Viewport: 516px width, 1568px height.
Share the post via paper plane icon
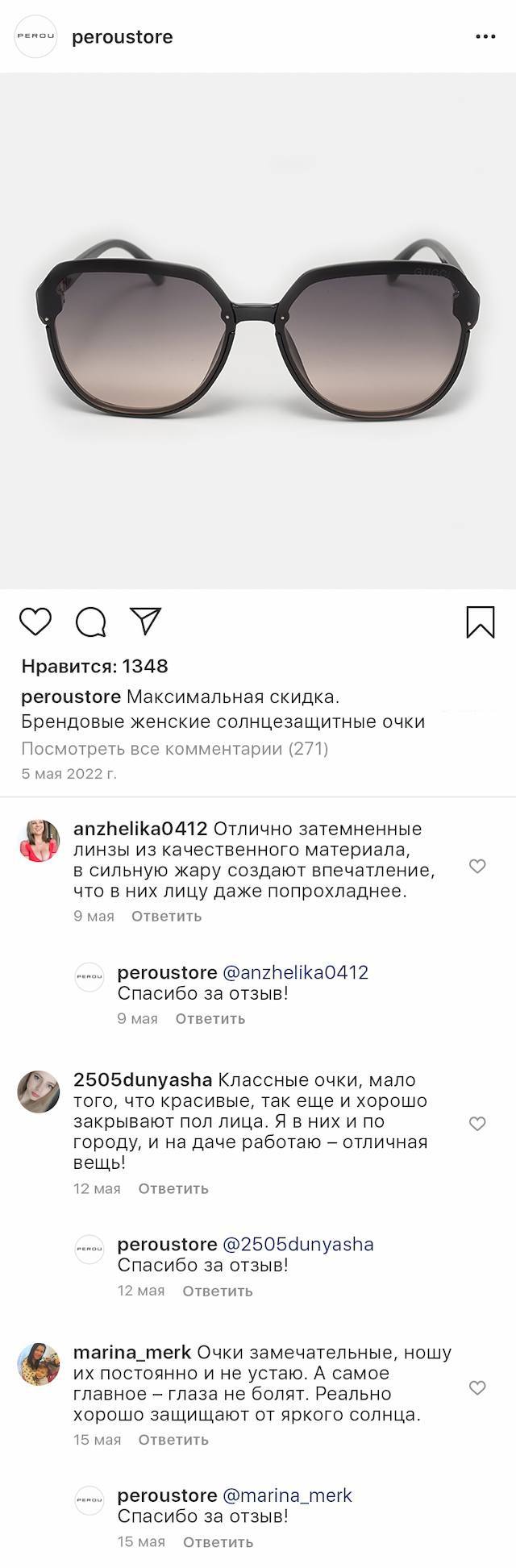point(146,621)
